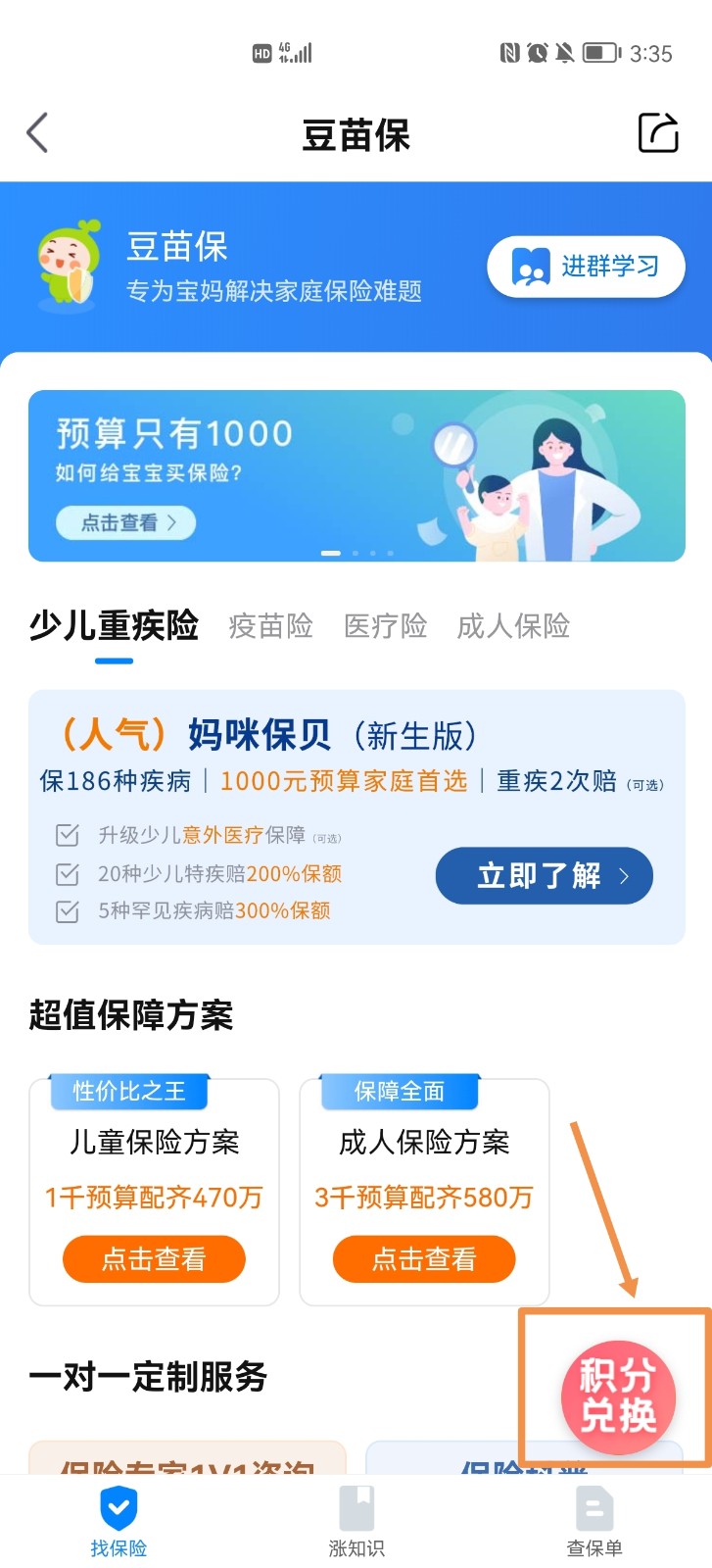The height and width of the screenshot is (1568, 712).
Task: Select the 少儿重疾险 tab
Action: (x=114, y=626)
